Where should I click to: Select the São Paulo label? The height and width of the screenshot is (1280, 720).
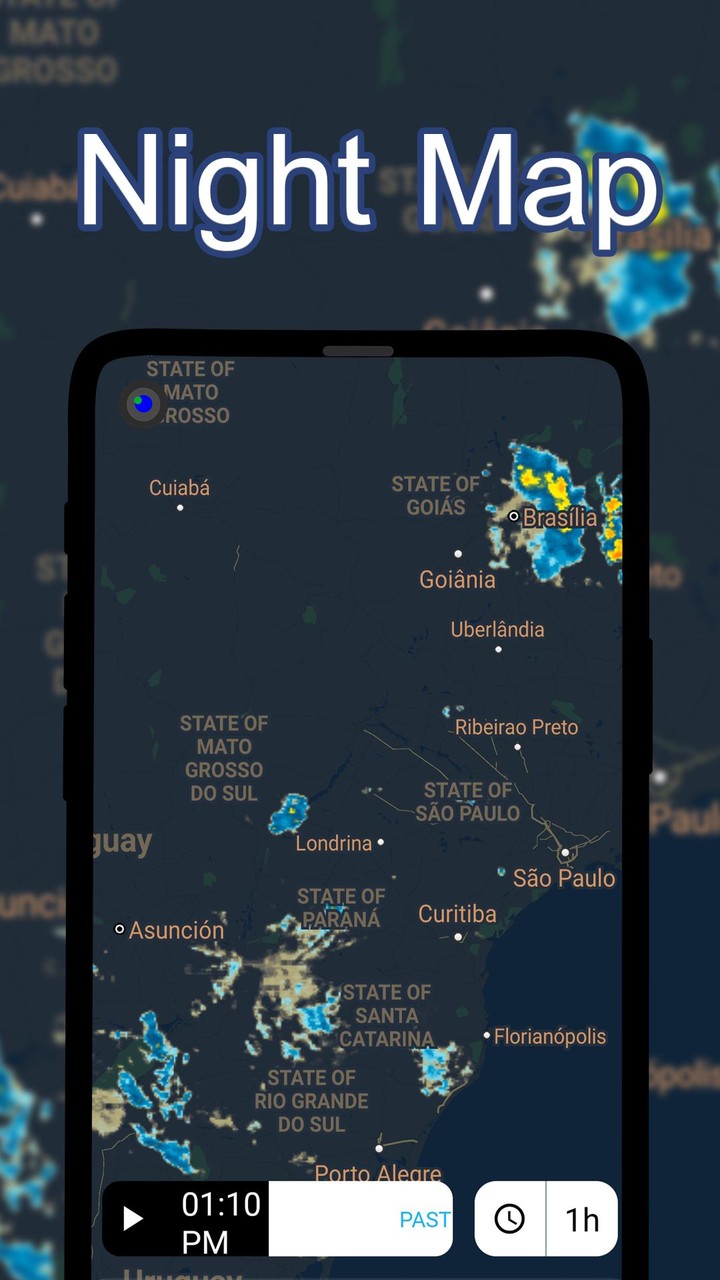click(x=567, y=879)
